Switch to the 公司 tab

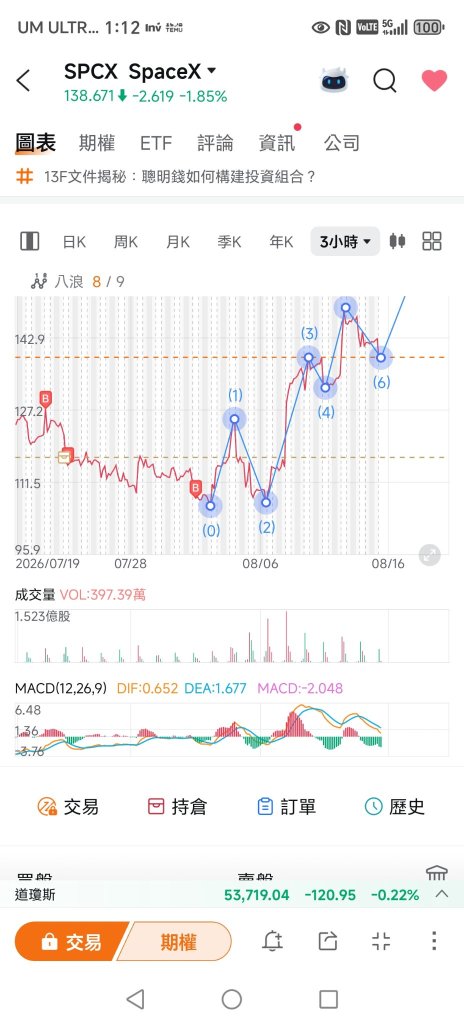coord(342,143)
